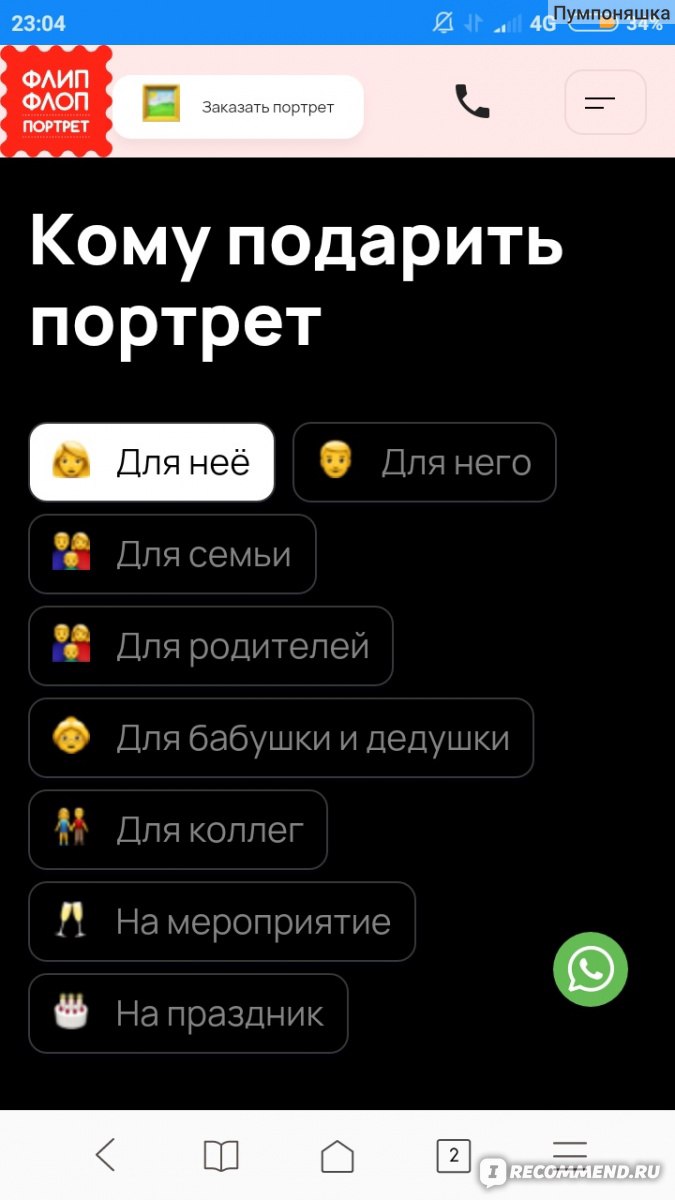
Task: Choose the Для семьи option
Action: [172, 554]
